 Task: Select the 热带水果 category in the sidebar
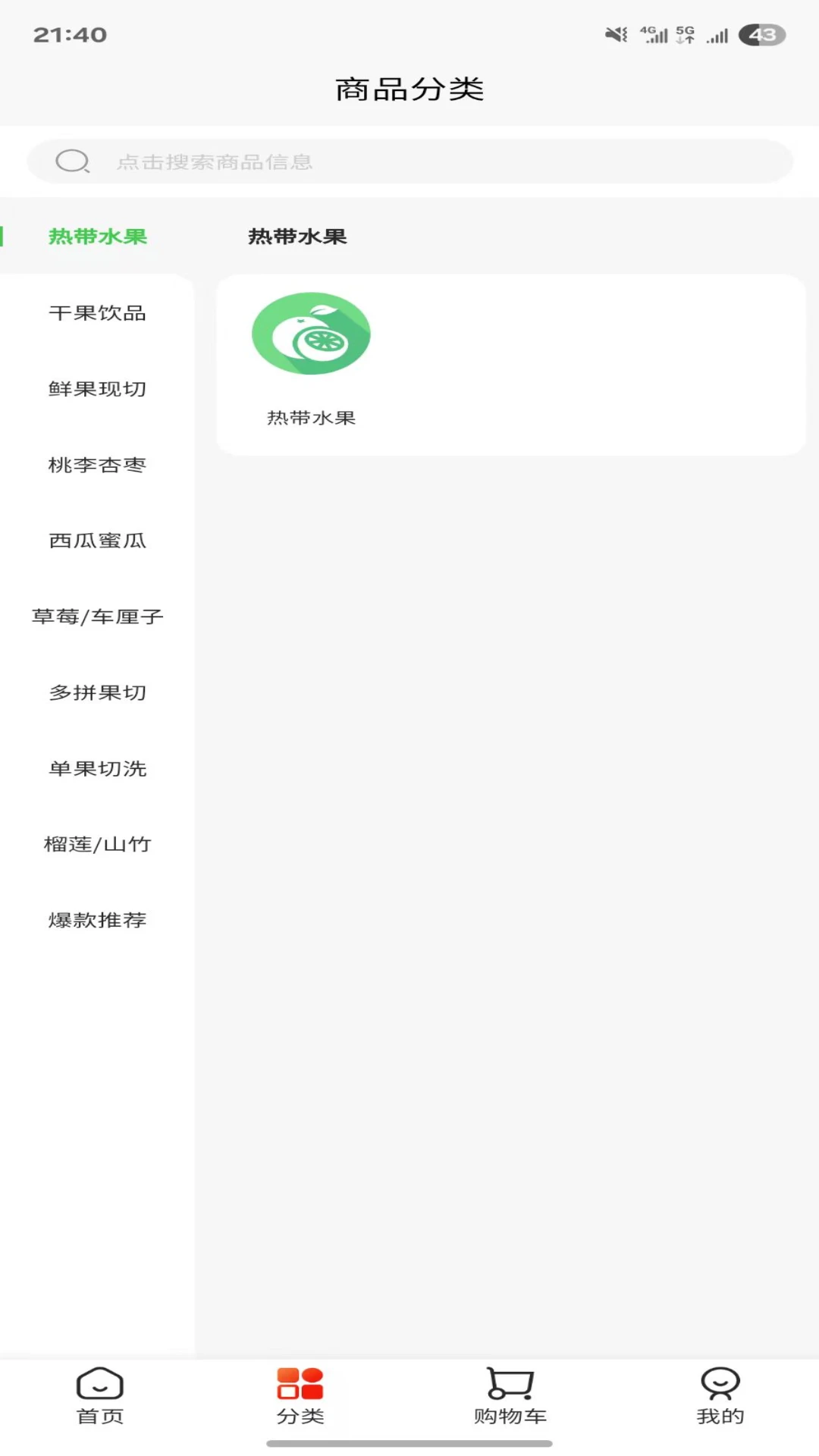[x=97, y=237]
